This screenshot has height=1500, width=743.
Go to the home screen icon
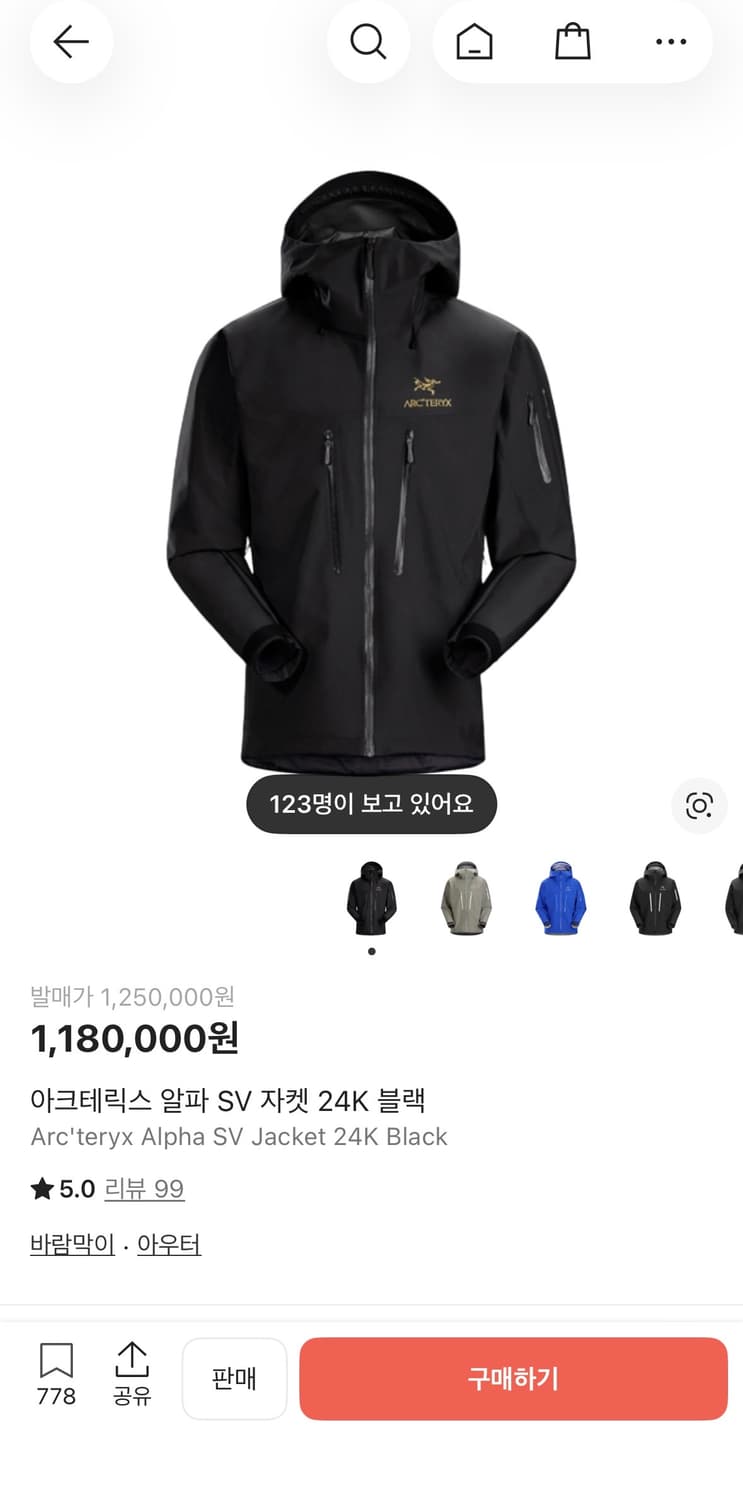coord(473,42)
